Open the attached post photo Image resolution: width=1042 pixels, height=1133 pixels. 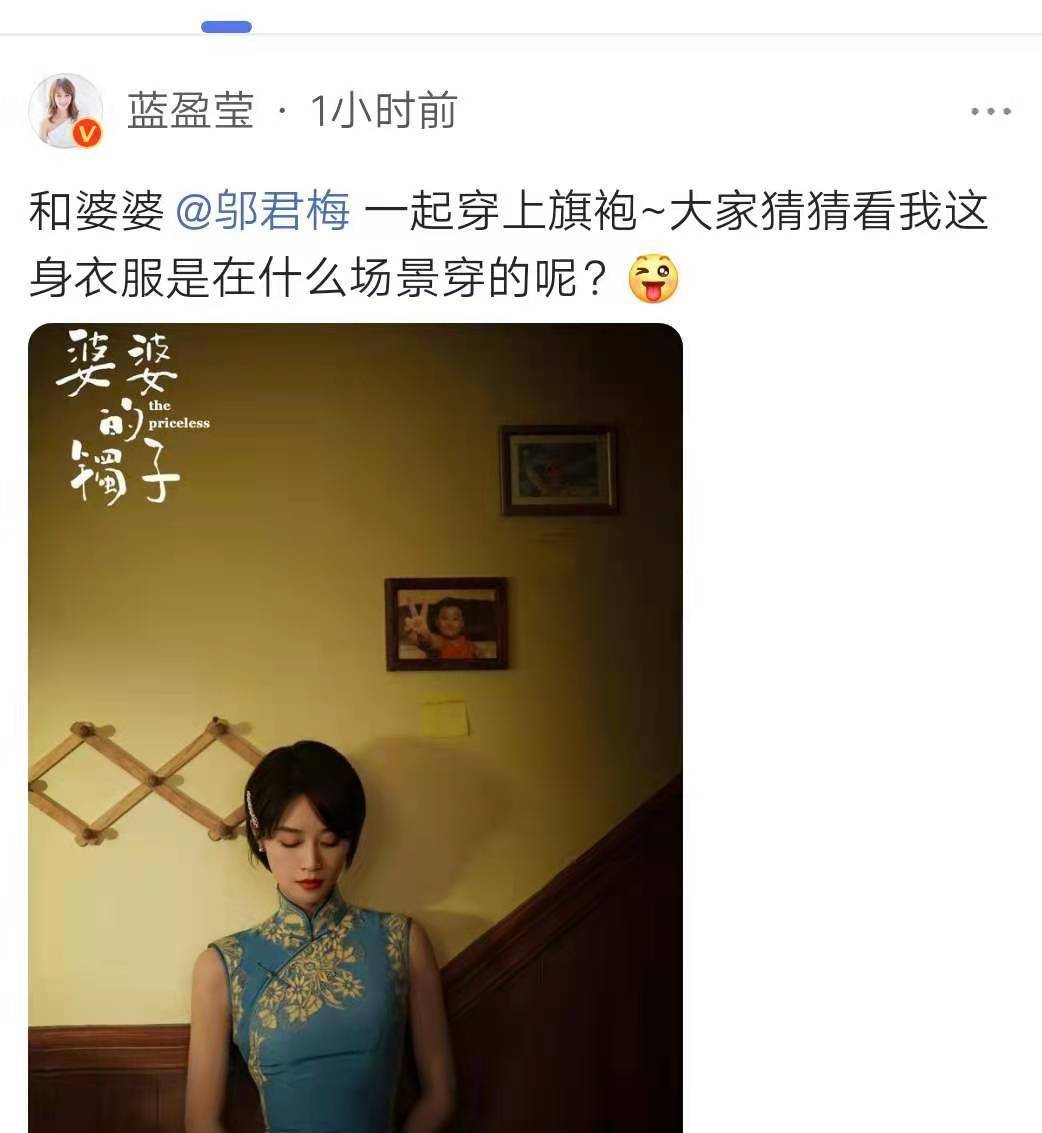pos(356,720)
